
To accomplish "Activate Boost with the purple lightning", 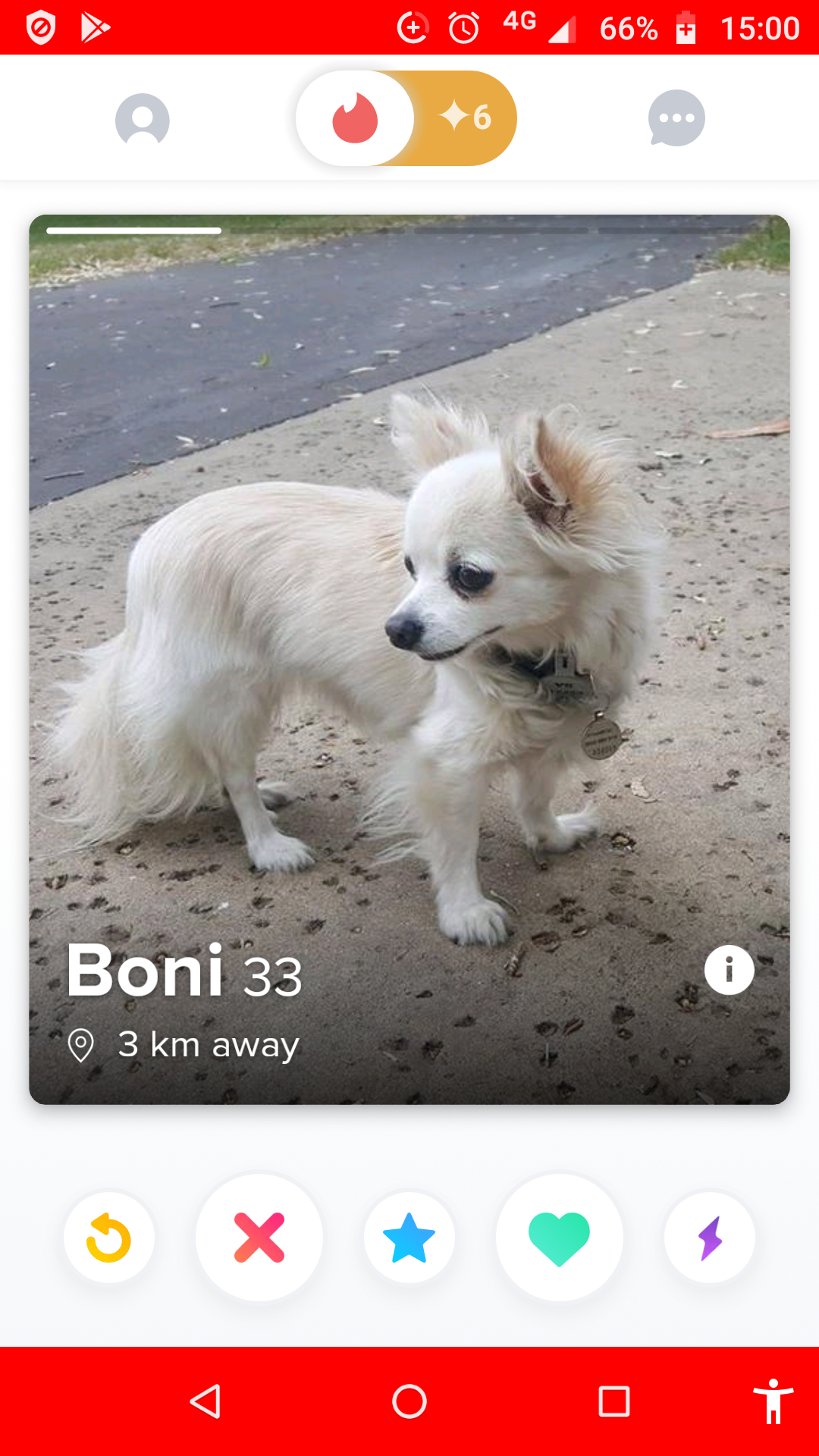I will (x=710, y=1238).
